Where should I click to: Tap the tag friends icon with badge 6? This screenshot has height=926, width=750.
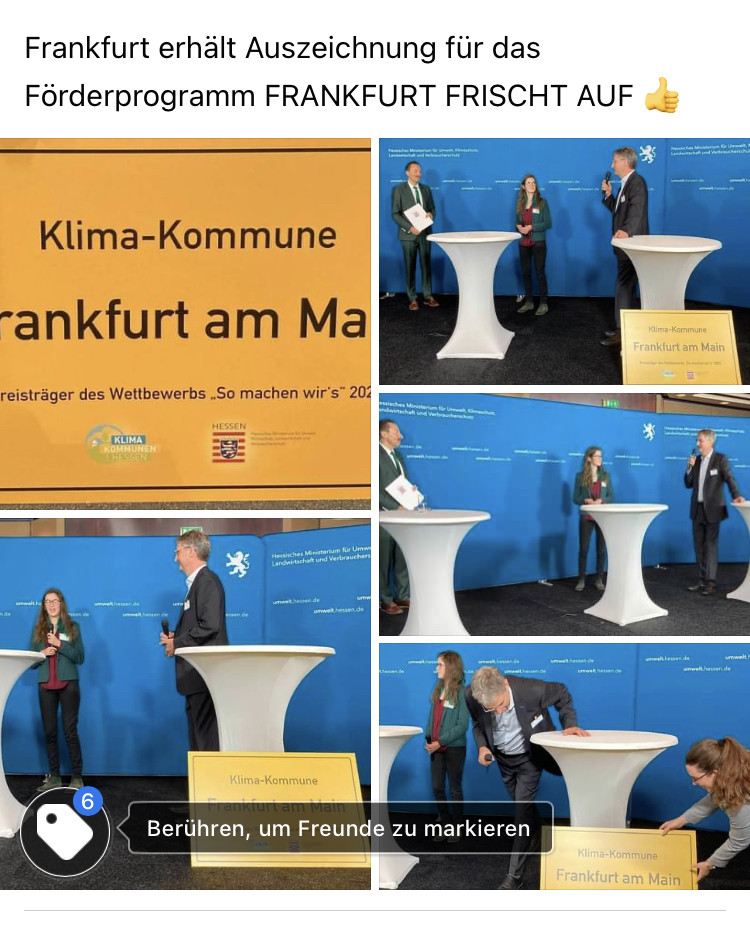65,832
